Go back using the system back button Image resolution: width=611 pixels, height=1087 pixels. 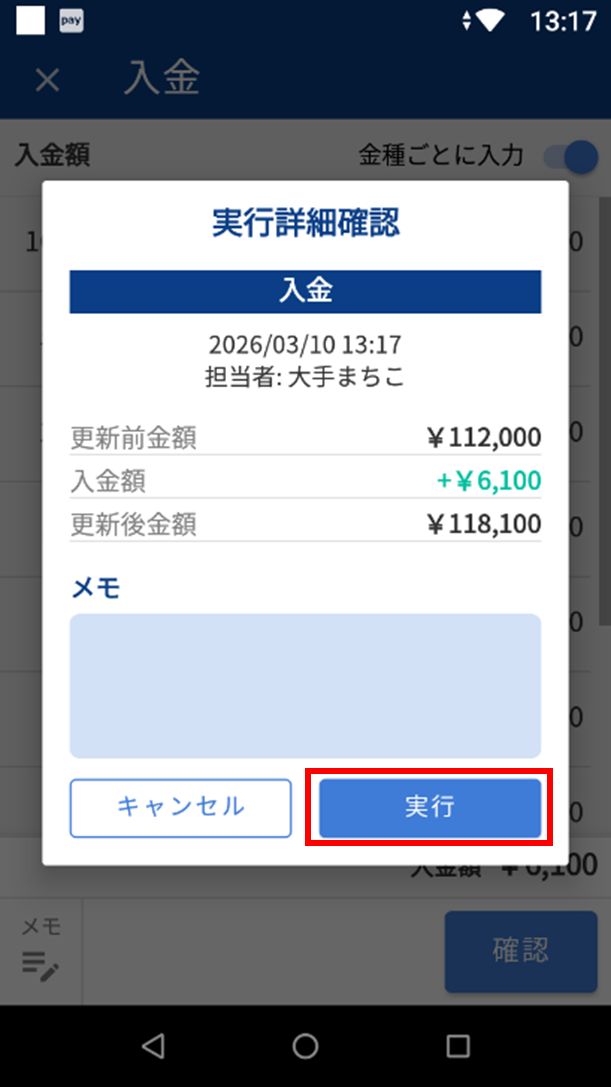tap(153, 1046)
